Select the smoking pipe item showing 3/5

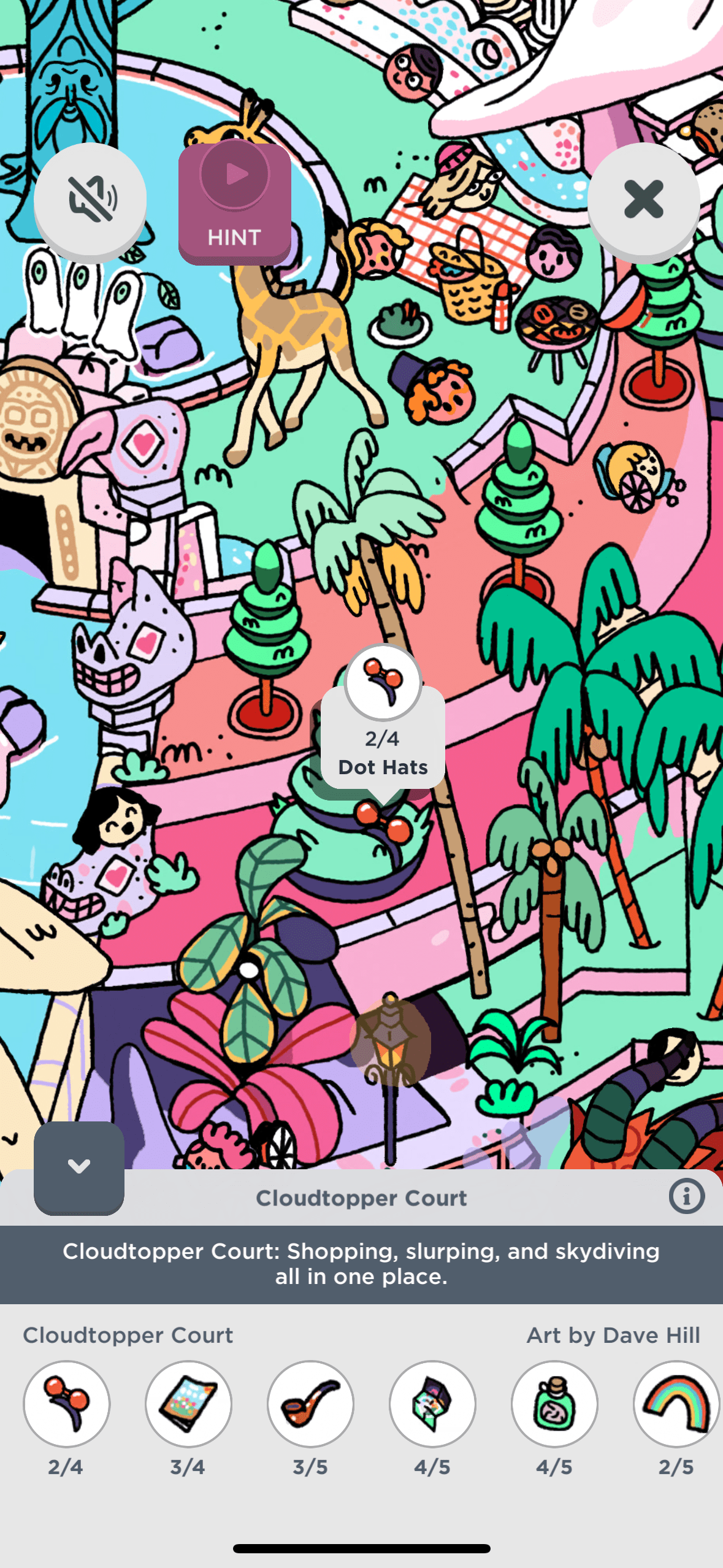click(x=310, y=1404)
